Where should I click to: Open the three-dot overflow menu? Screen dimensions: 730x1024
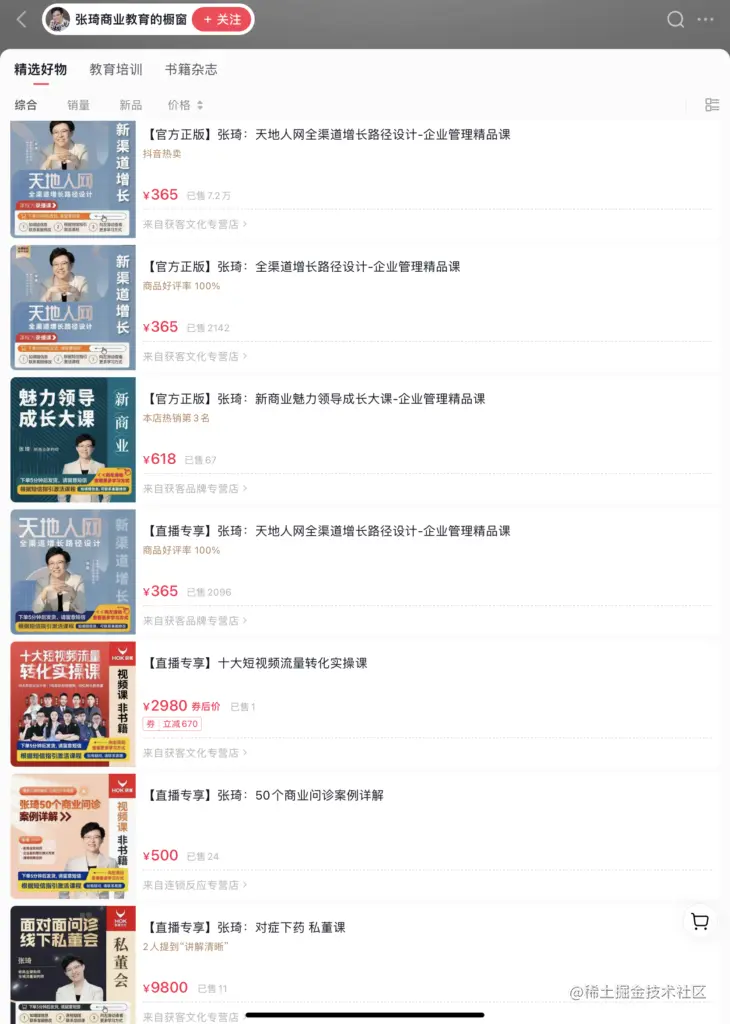coord(706,20)
